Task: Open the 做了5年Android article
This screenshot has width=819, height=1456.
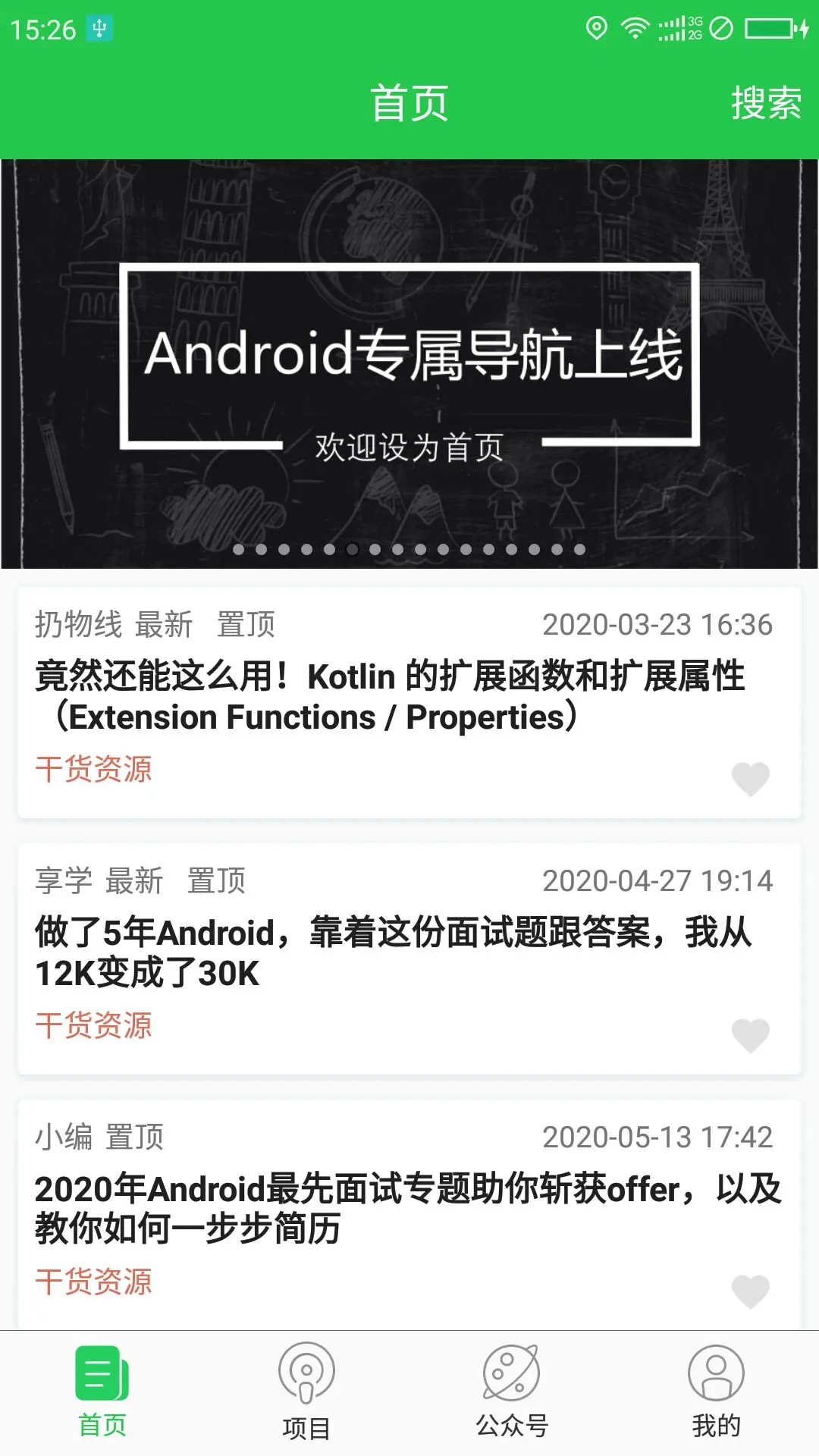Action: (x=394, y=952)
